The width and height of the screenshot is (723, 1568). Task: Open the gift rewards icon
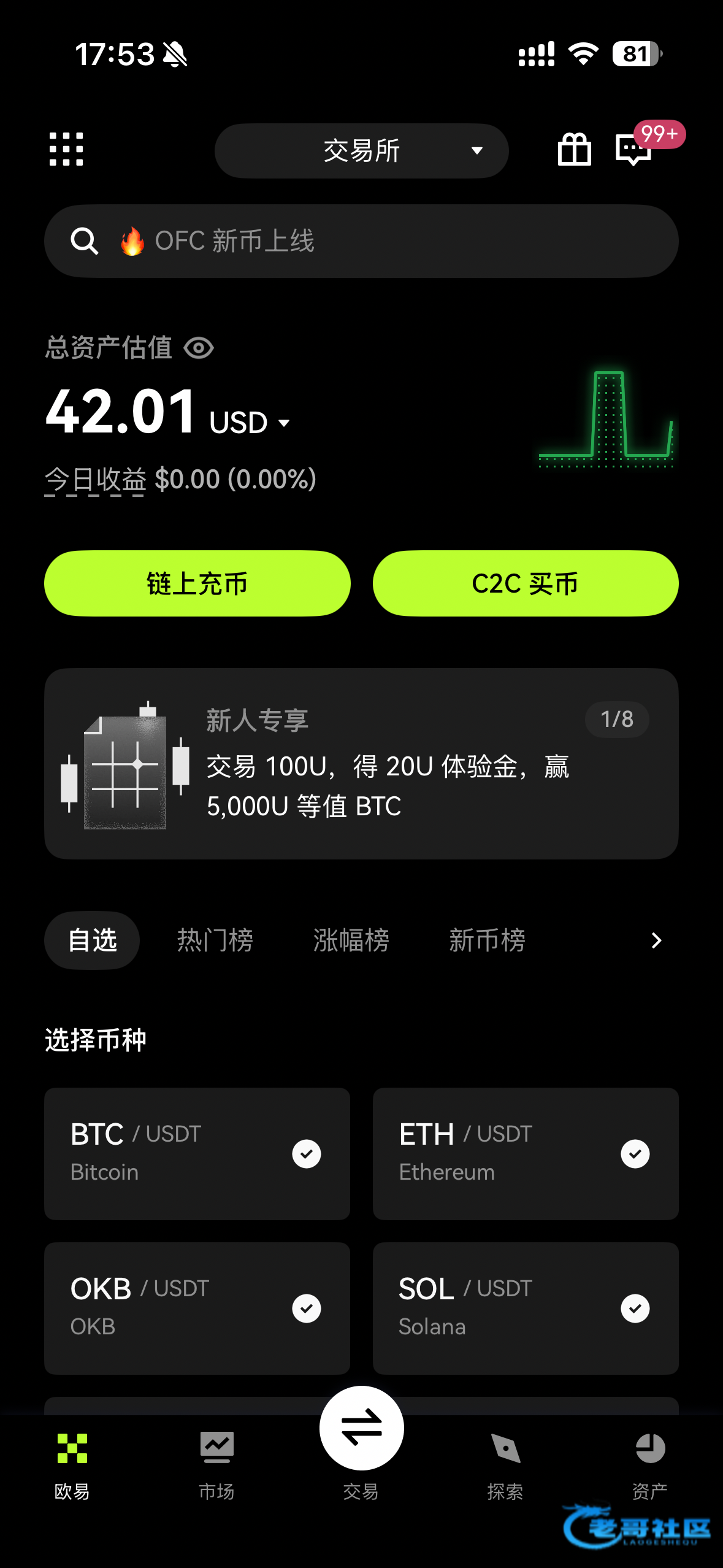point(574,150)
